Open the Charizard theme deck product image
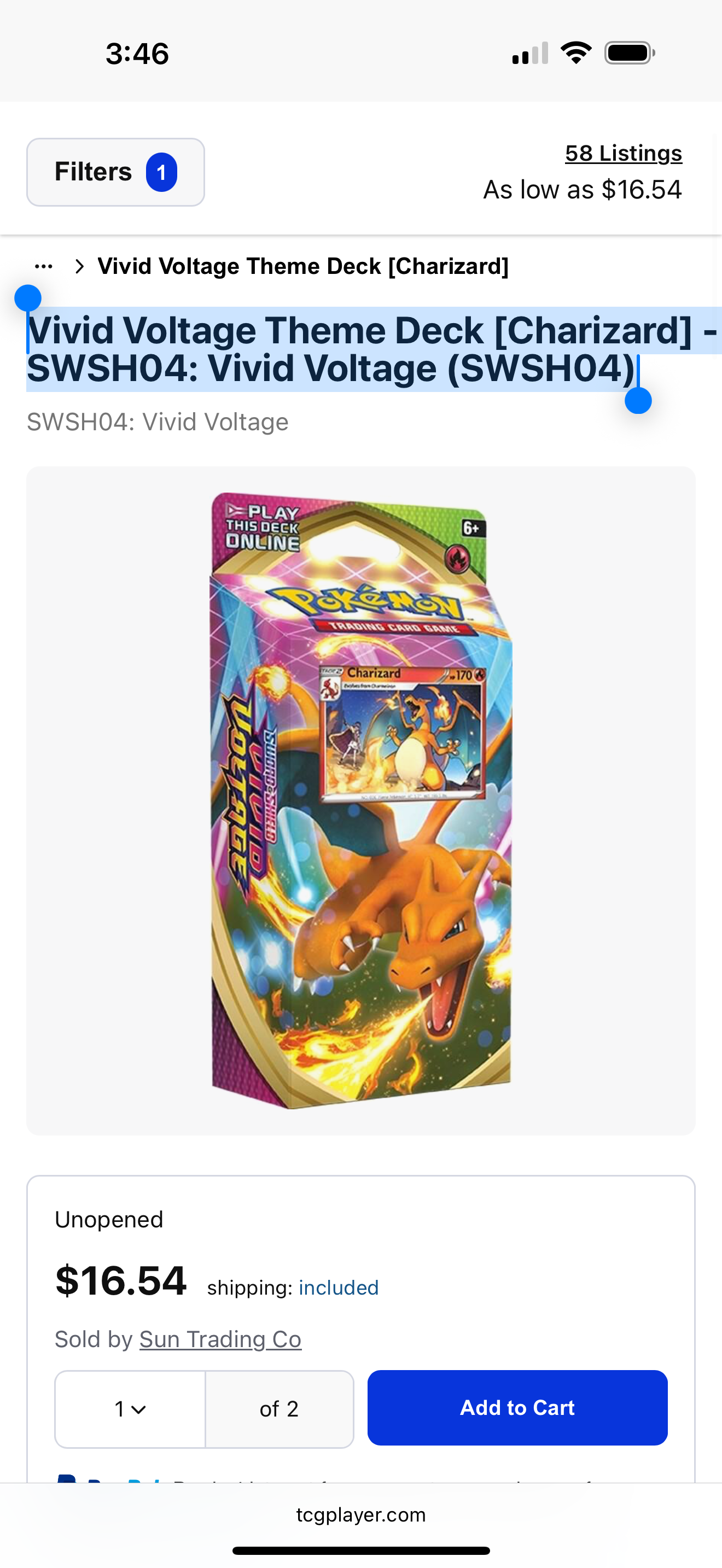 [361, 800]
